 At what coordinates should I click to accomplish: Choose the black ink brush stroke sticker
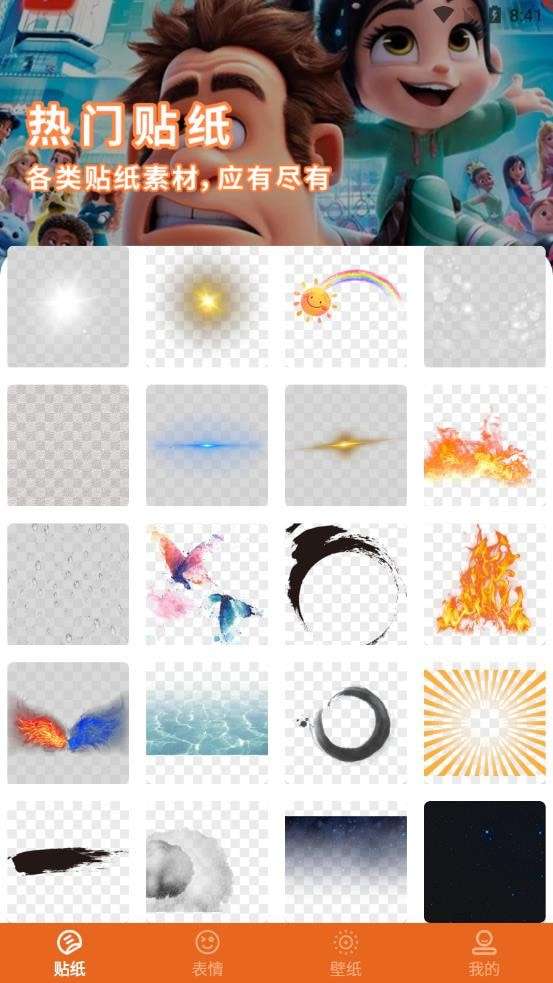tap(68, 862)
